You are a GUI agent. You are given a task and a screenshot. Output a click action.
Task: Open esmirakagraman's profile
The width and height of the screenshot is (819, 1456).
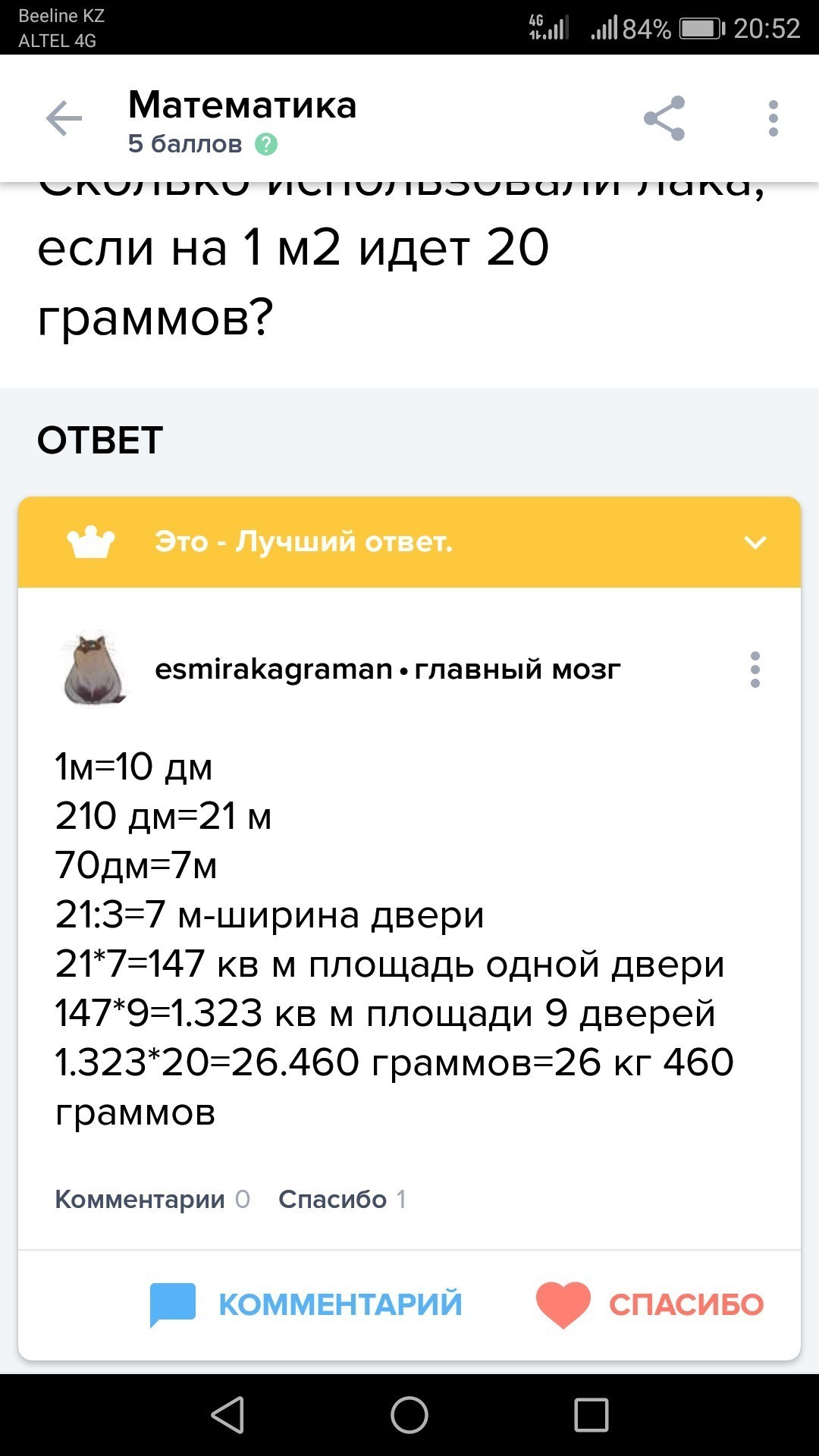click(x=273, y=670)
